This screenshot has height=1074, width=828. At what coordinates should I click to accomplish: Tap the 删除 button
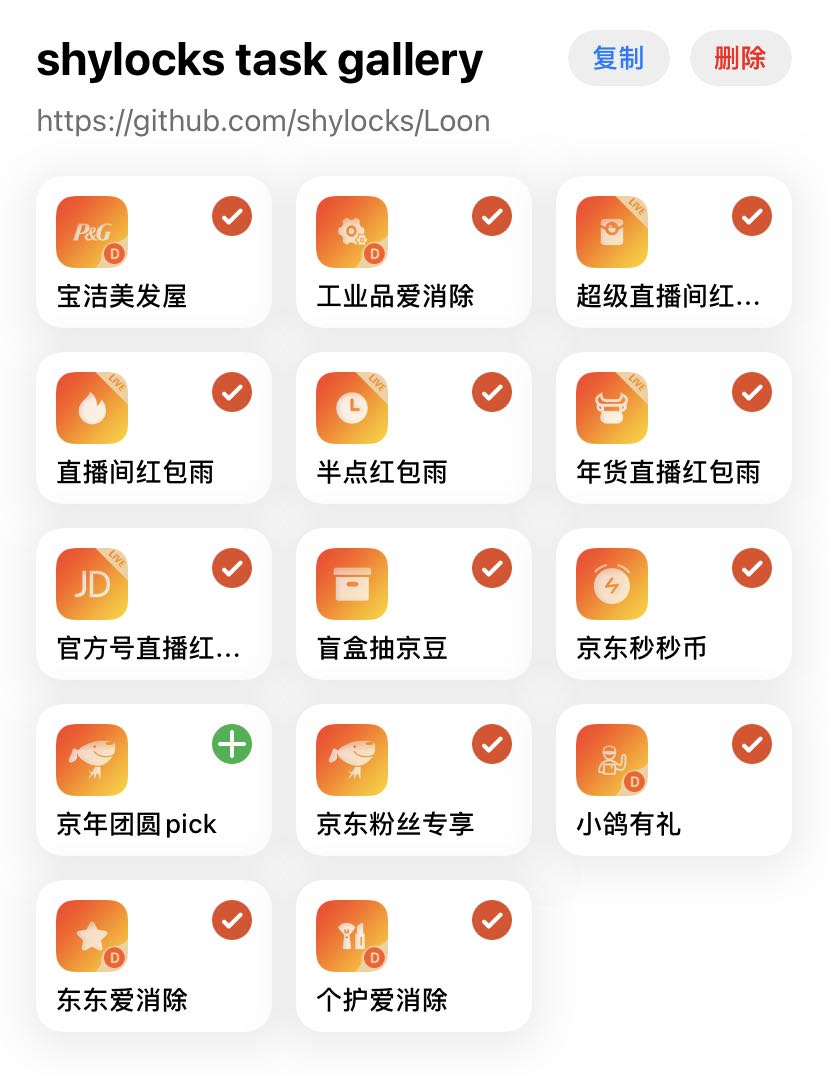click(740, 58)
